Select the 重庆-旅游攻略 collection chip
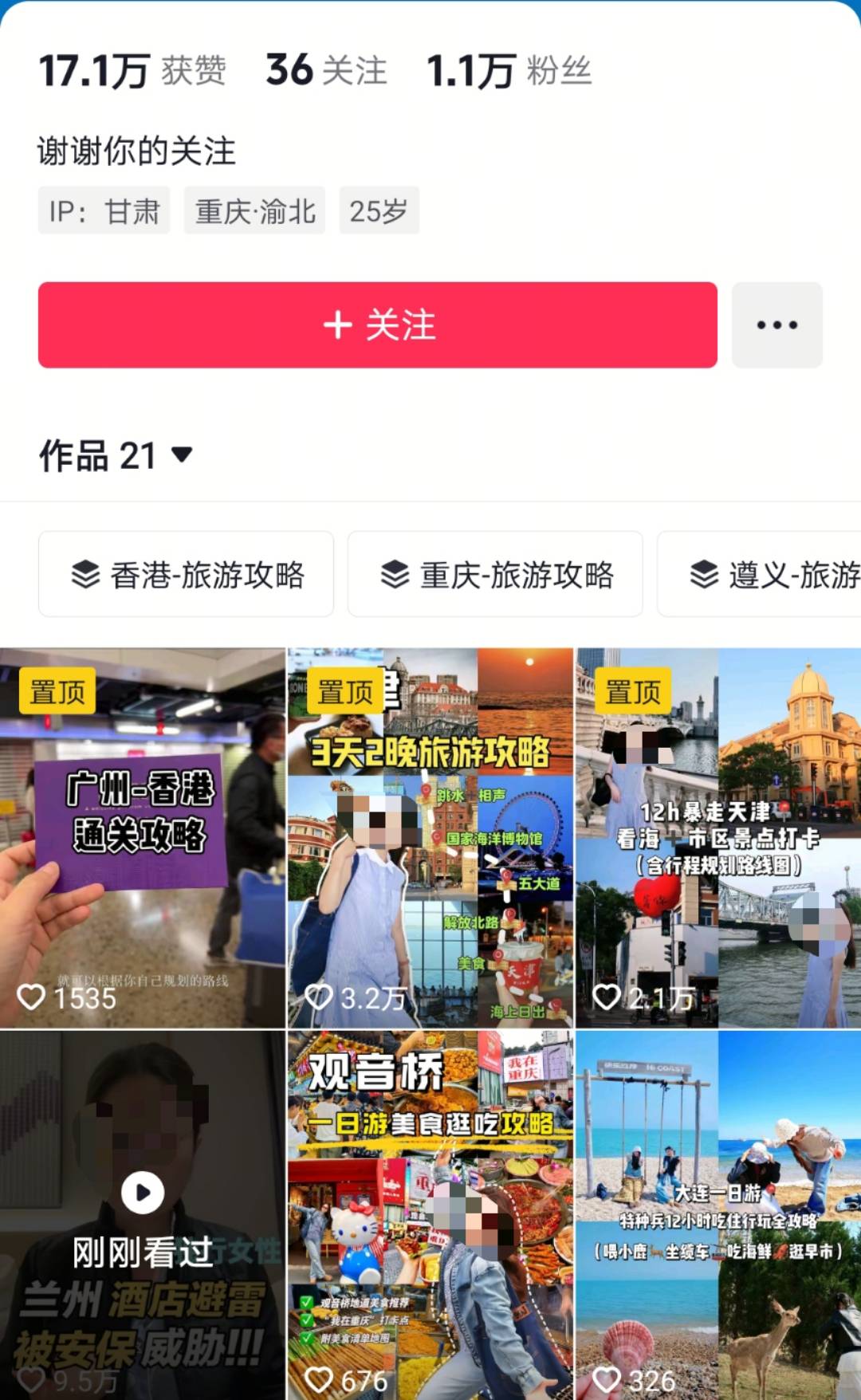 pyautogui.click(x=495, y=575)
